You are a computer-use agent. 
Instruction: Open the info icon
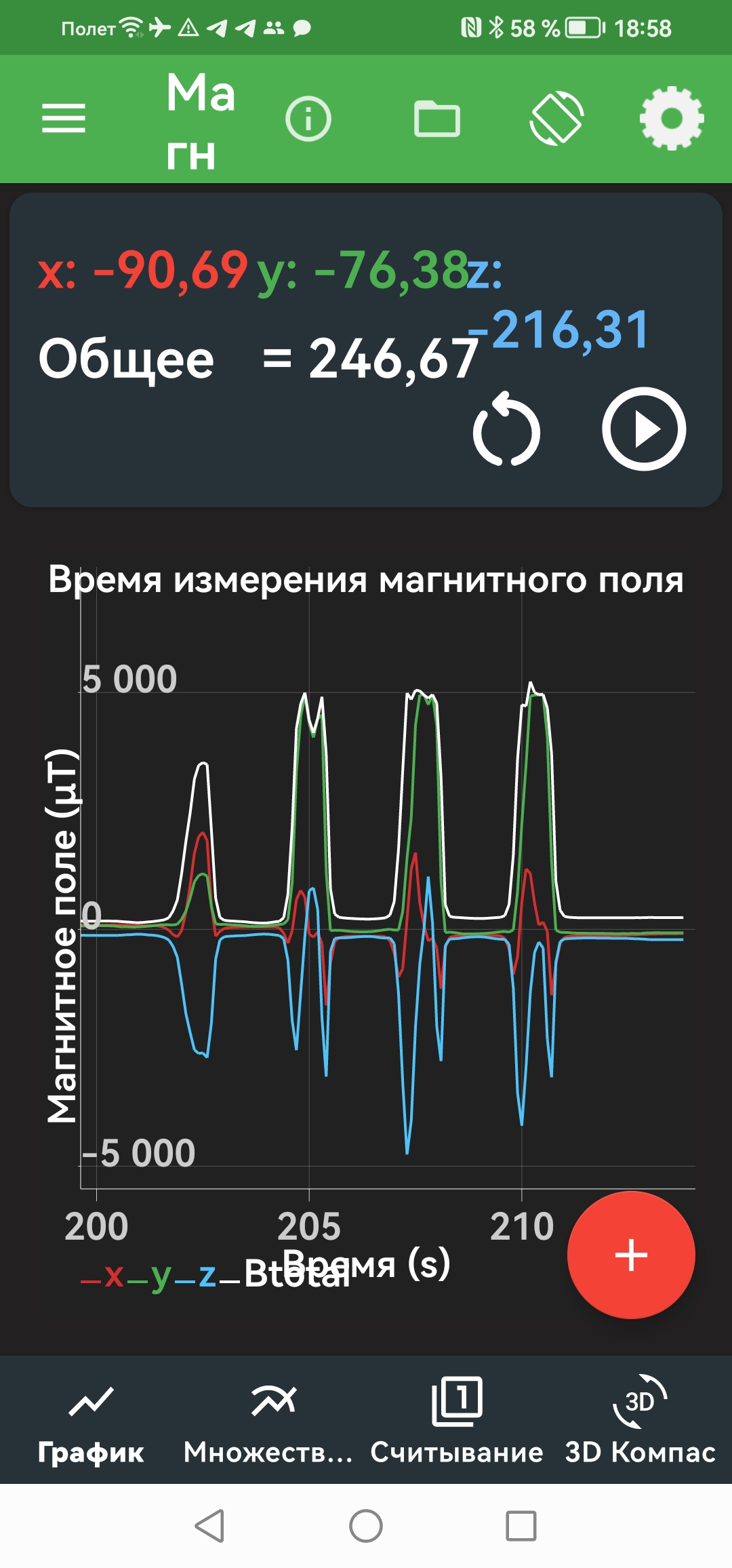click(x=308, y=119)
